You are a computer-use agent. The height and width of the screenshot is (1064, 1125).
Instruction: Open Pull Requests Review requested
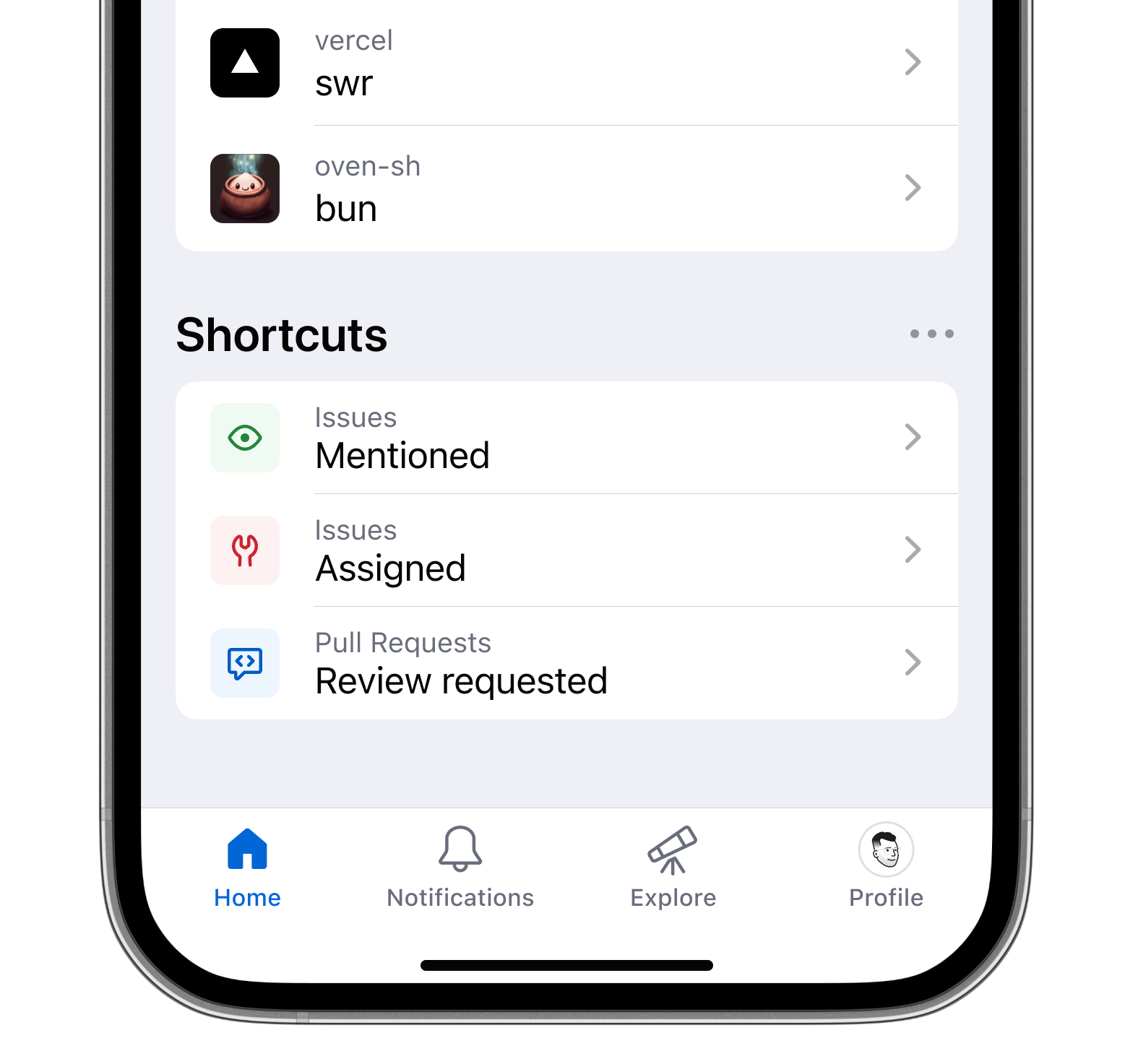tap(566, 663)
